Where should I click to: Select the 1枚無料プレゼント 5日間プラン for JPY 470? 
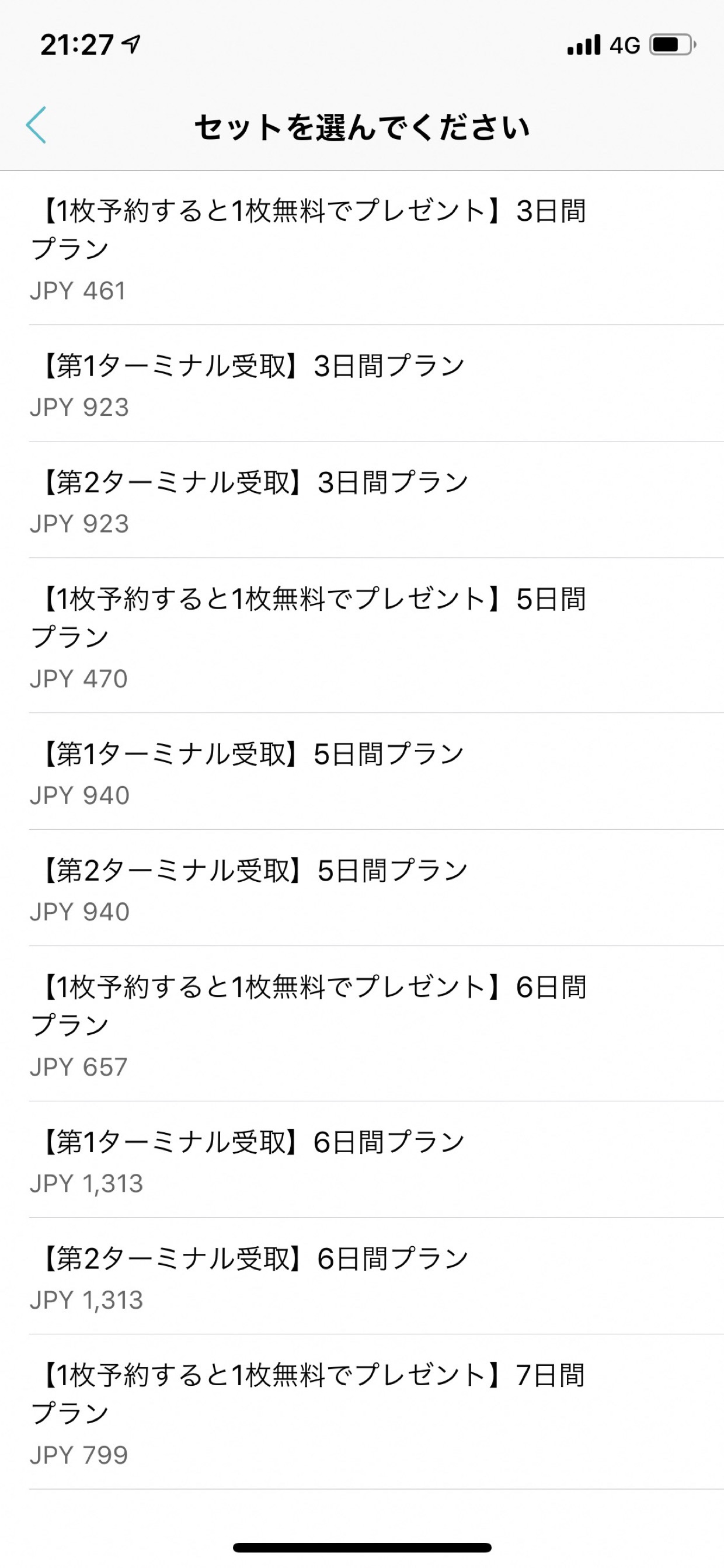(x=362, y=635)
